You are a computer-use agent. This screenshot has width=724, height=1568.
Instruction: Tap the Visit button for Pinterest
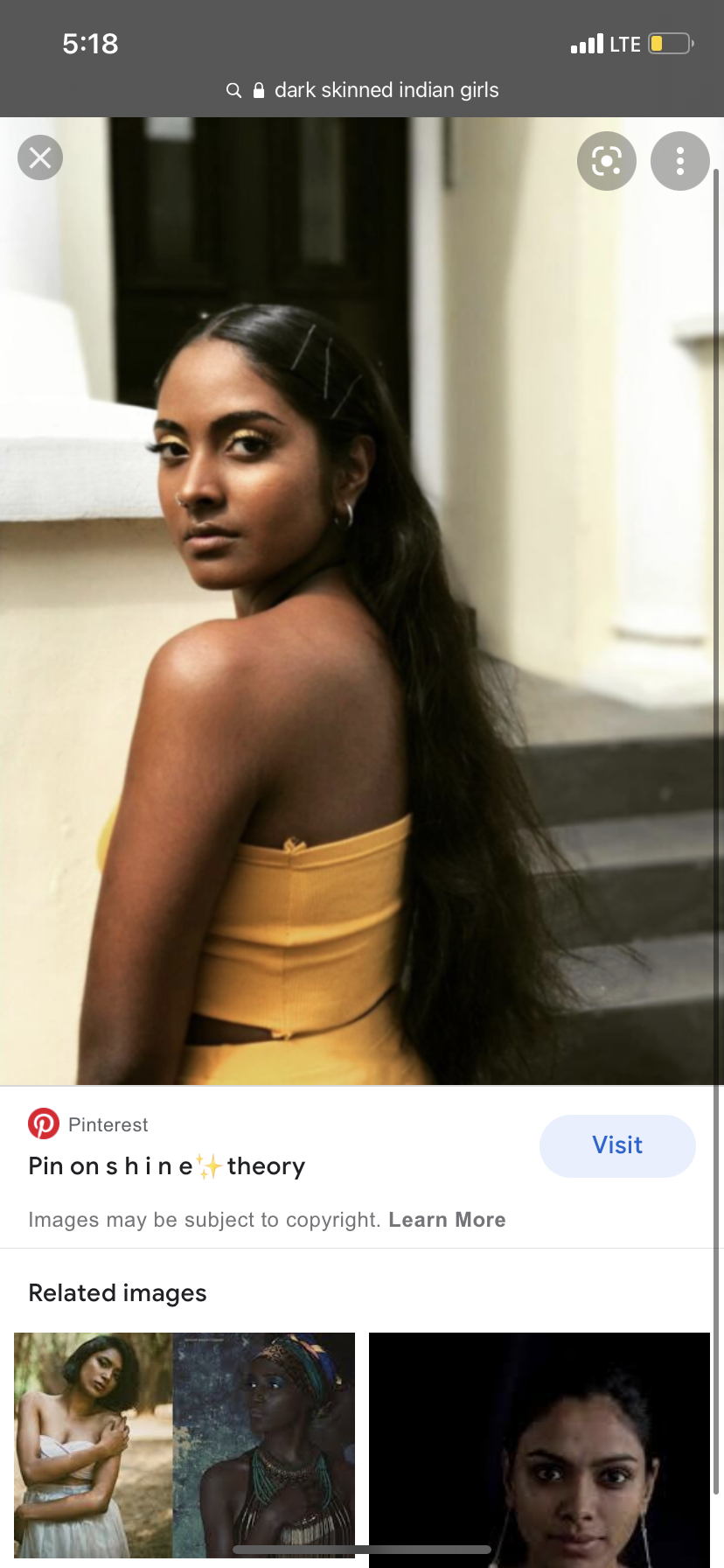617,1145
